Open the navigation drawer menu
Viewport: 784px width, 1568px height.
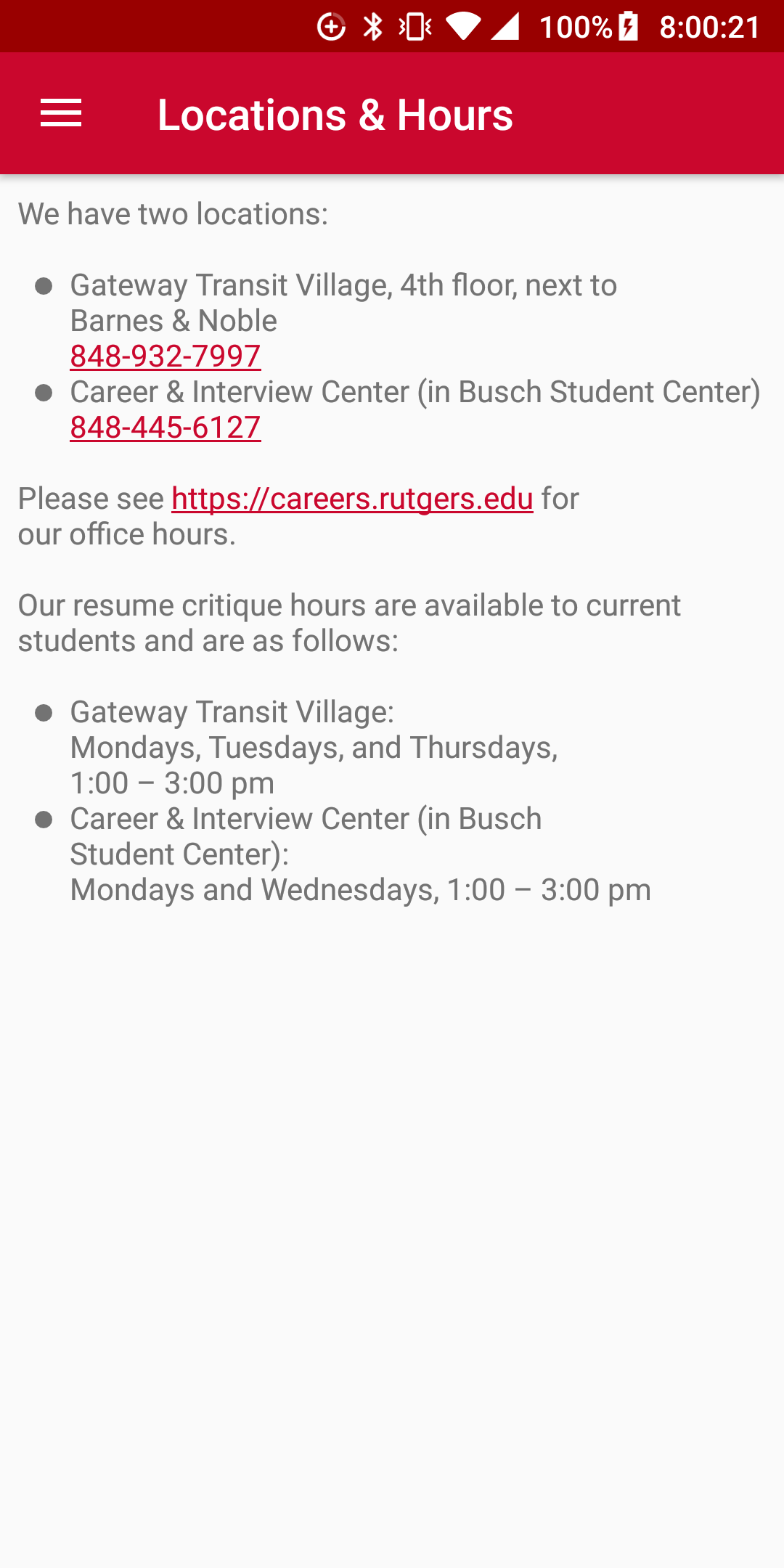click(61, 114)
